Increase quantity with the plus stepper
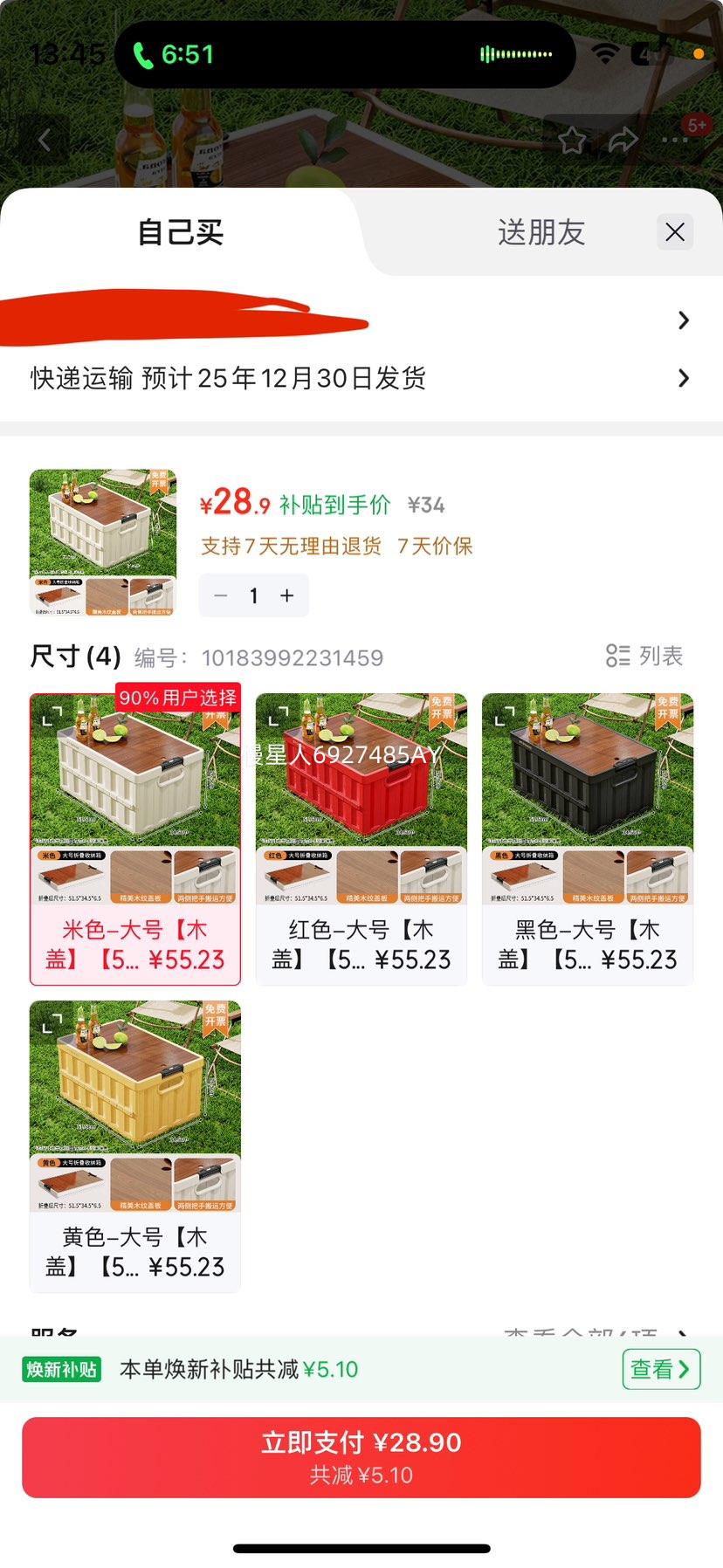 [286, 595]
